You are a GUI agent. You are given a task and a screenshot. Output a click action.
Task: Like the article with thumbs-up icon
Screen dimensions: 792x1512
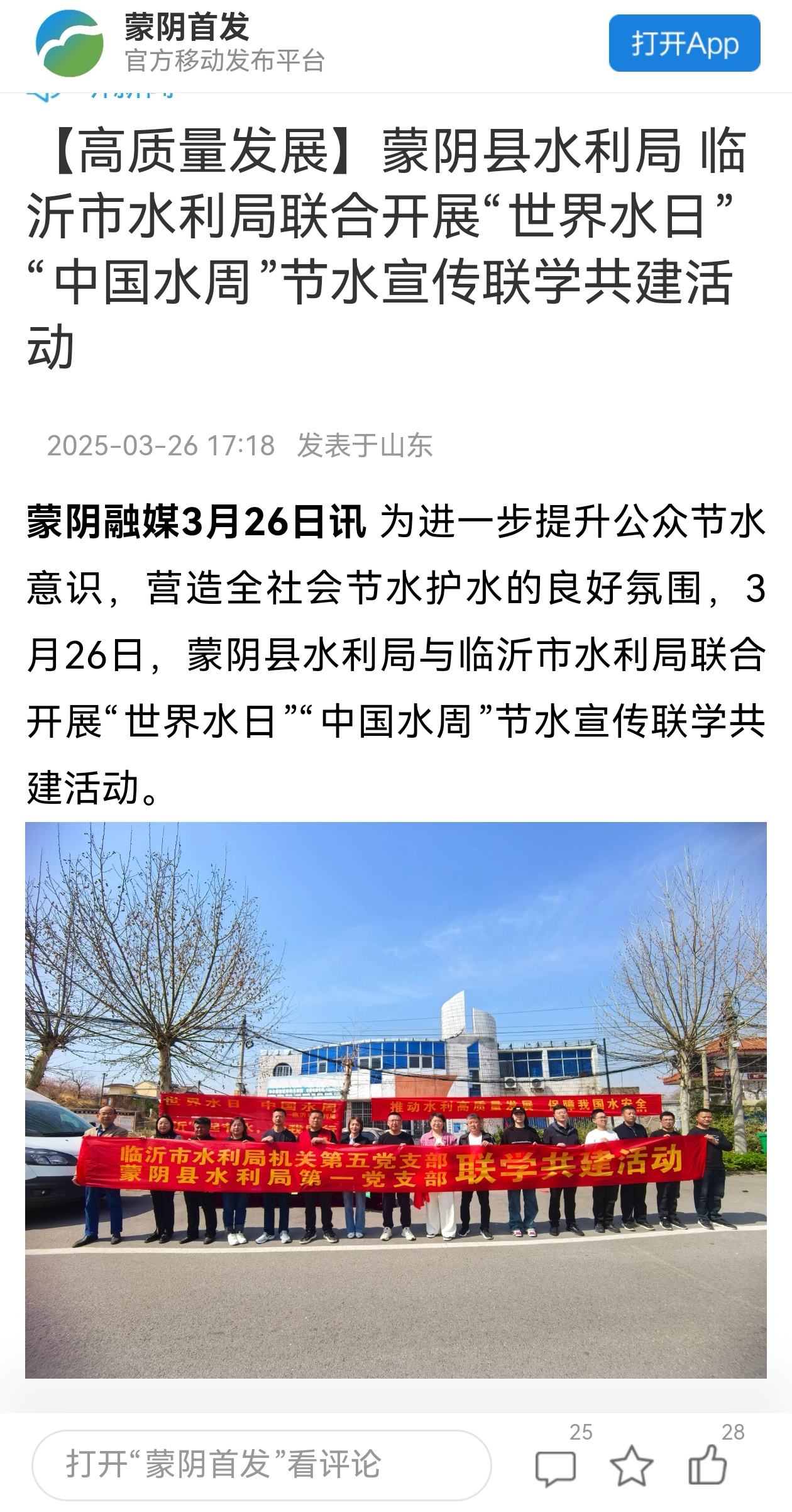pyautogui.click(x=708, y=1465)
